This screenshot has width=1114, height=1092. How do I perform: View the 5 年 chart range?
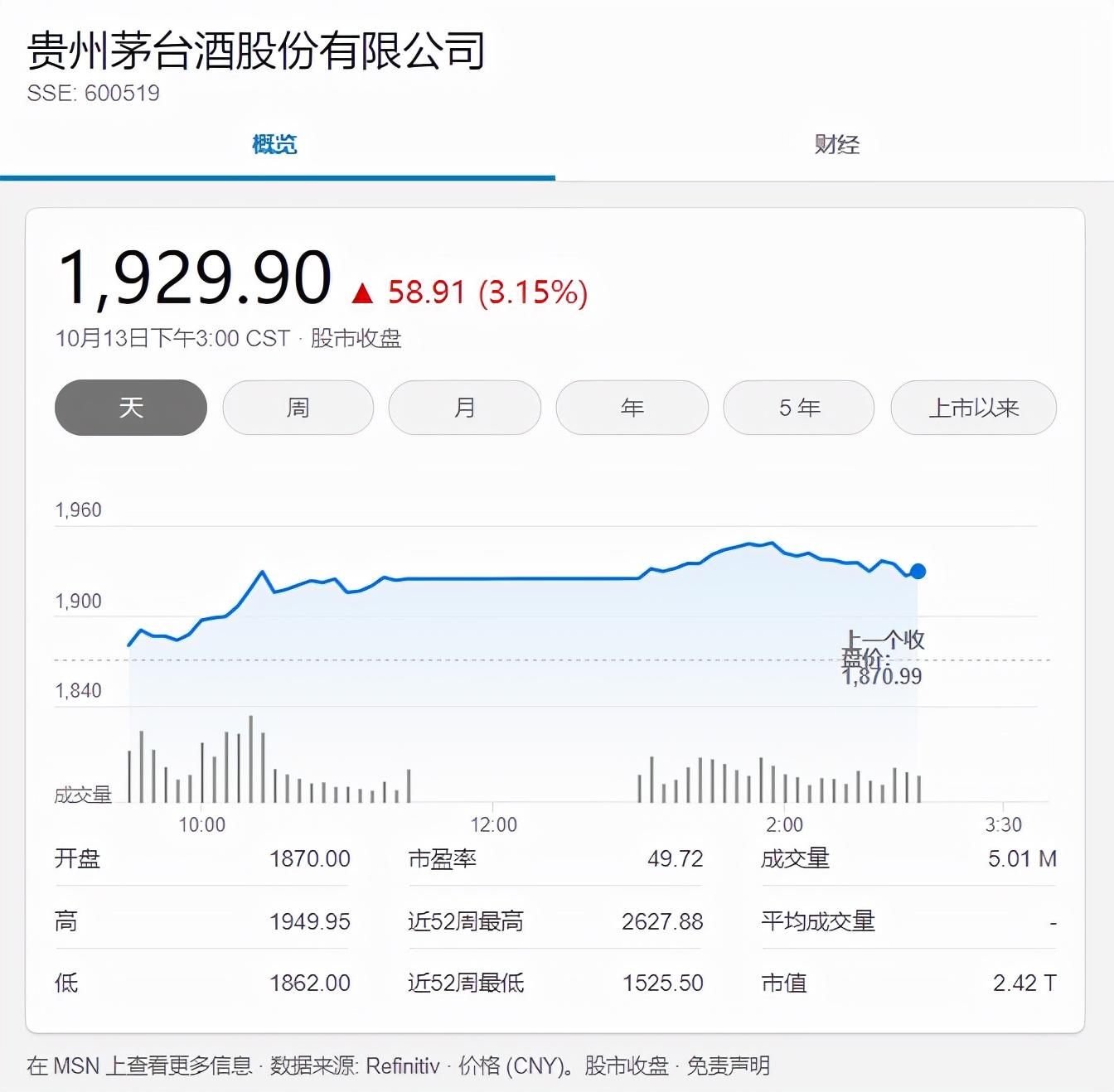[x=799, y=408]
